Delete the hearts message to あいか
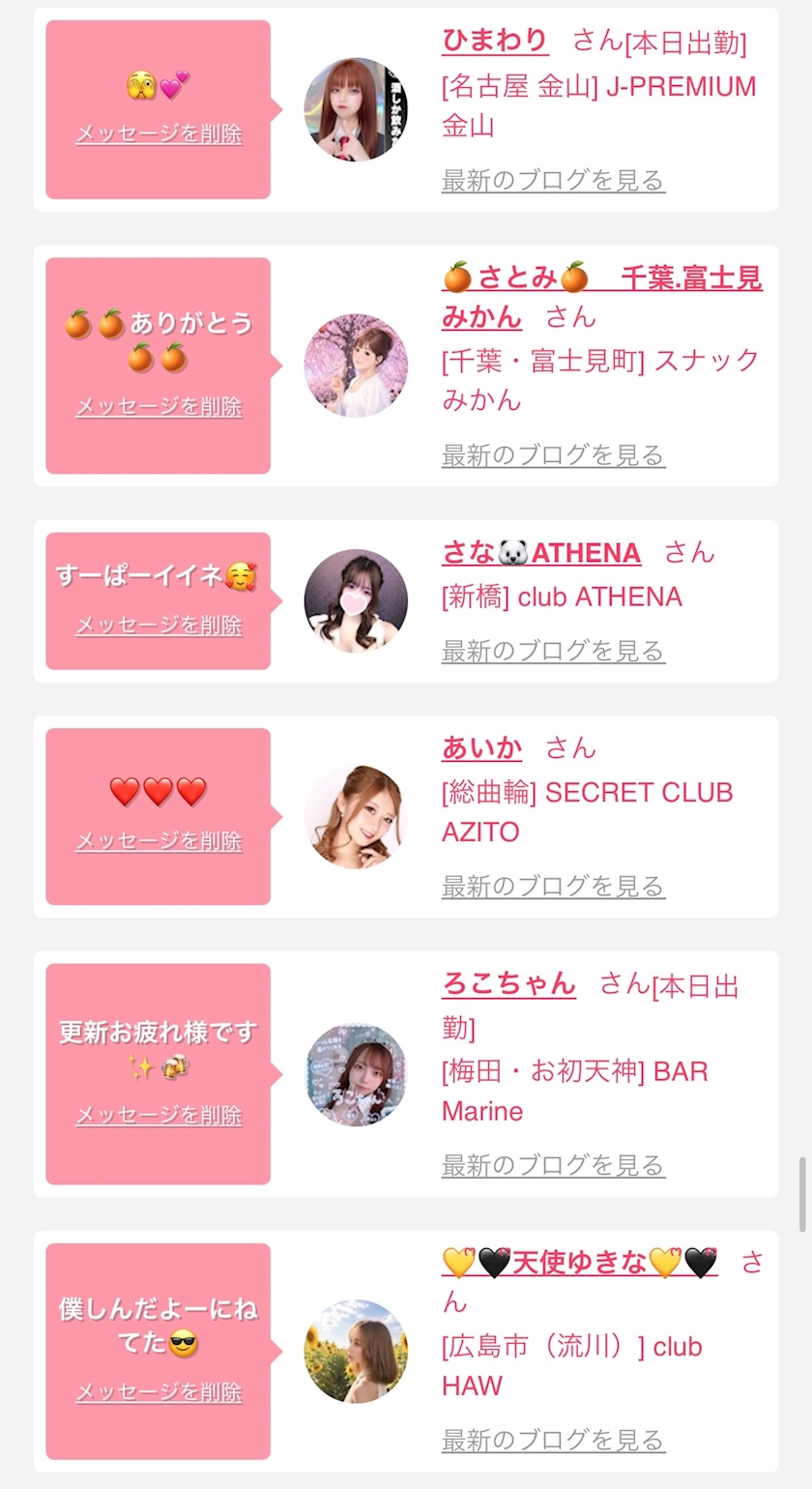 pos(159,841)
